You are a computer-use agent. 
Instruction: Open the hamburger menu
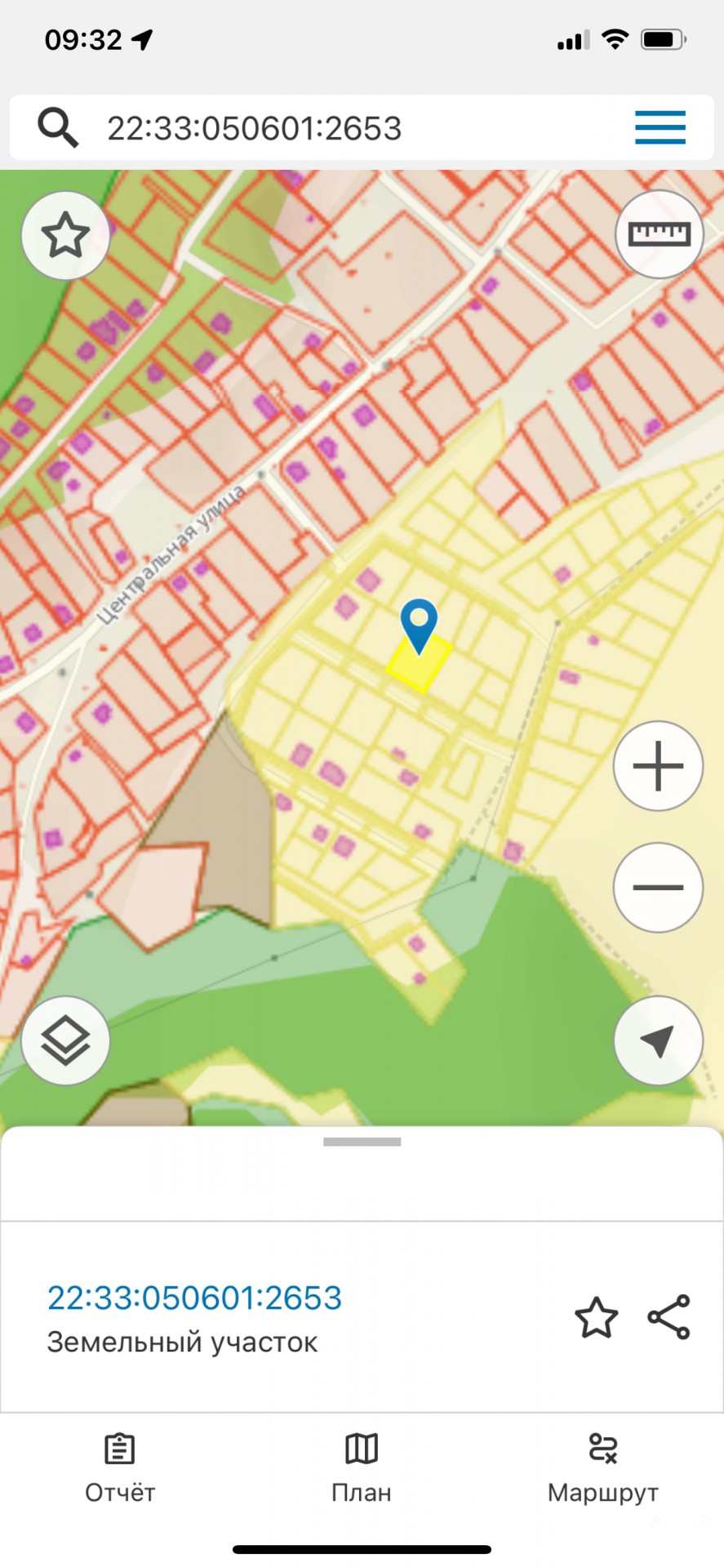pyautogui.click(x=660, y=128)
